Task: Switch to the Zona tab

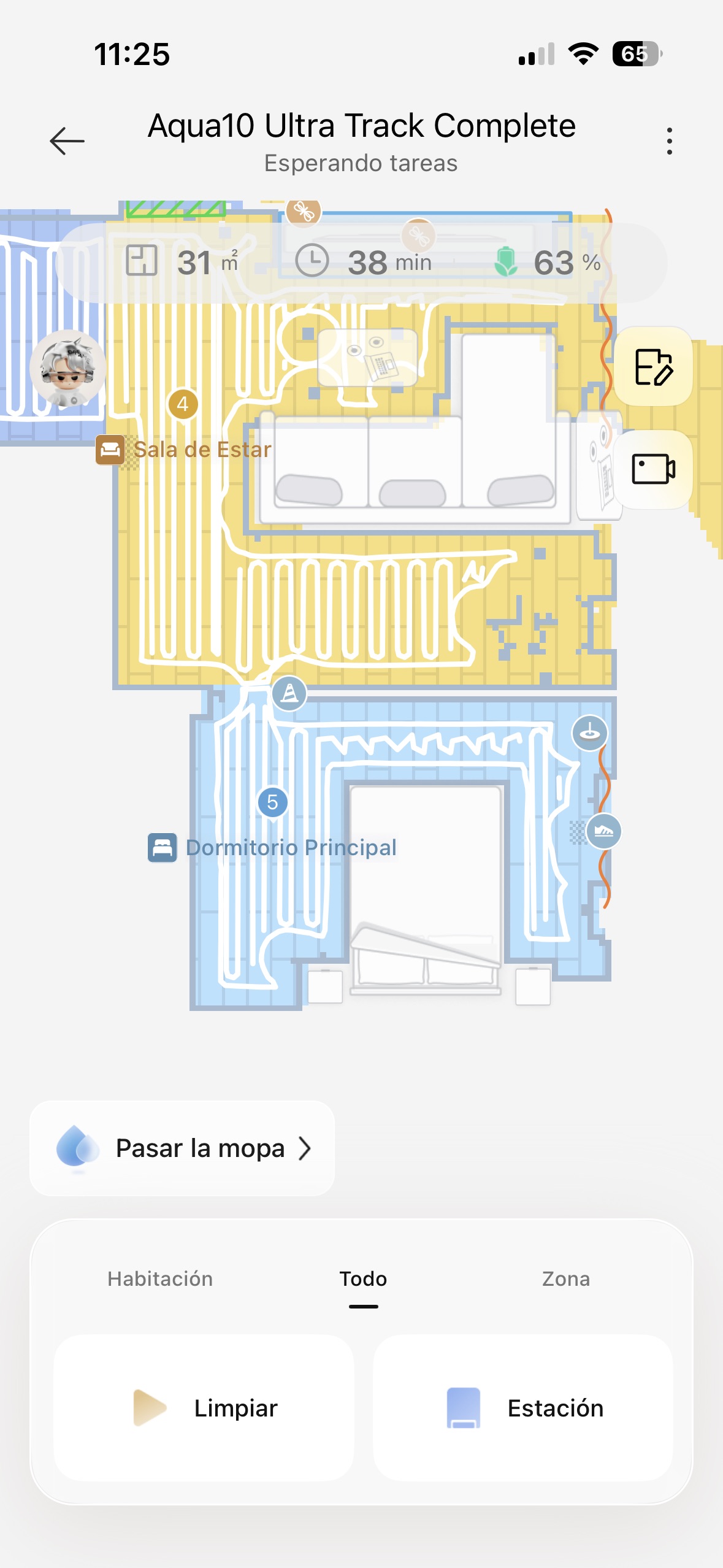Action: tap(565, 1279)
